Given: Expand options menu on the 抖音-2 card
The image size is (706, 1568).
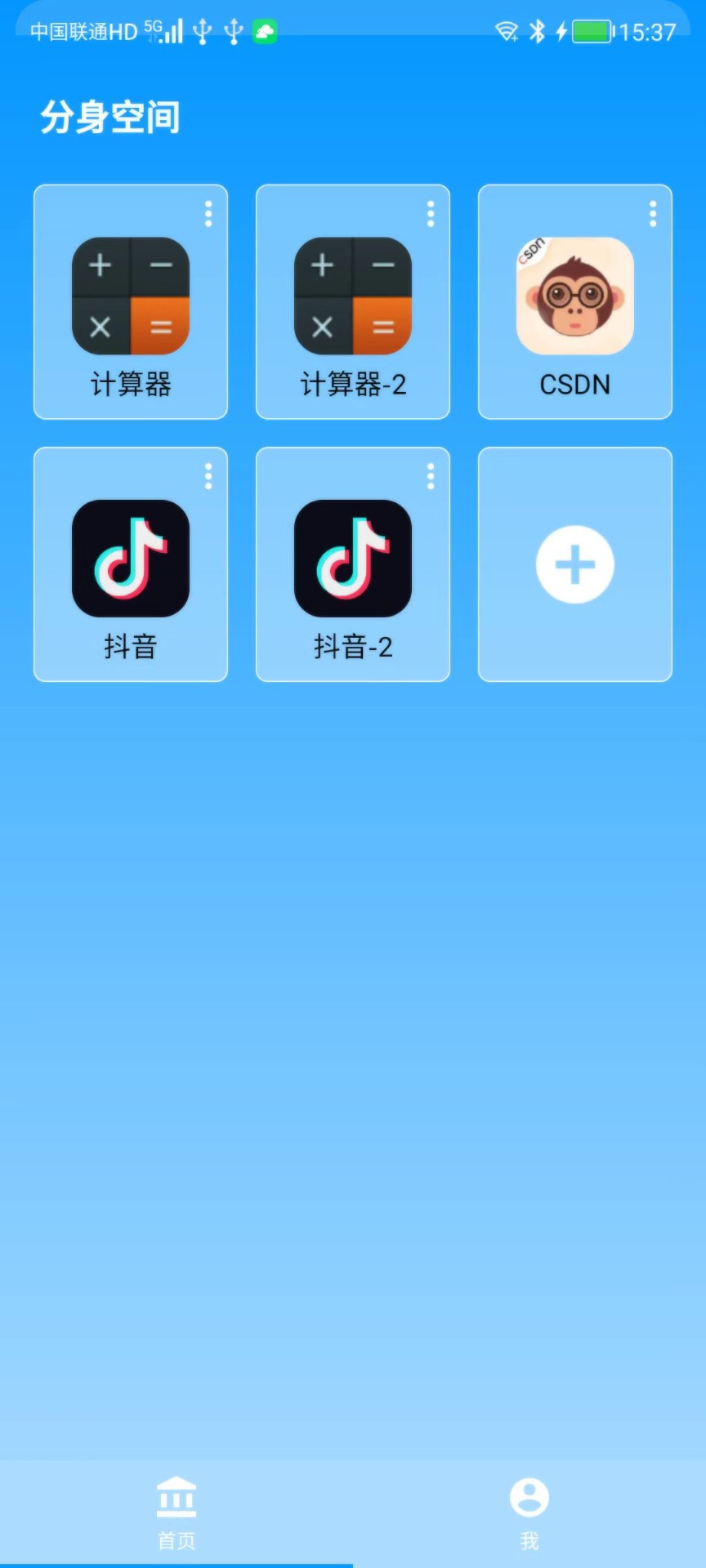Looking at the screenshot, I should pyautogui.click(x=431, y=477).
